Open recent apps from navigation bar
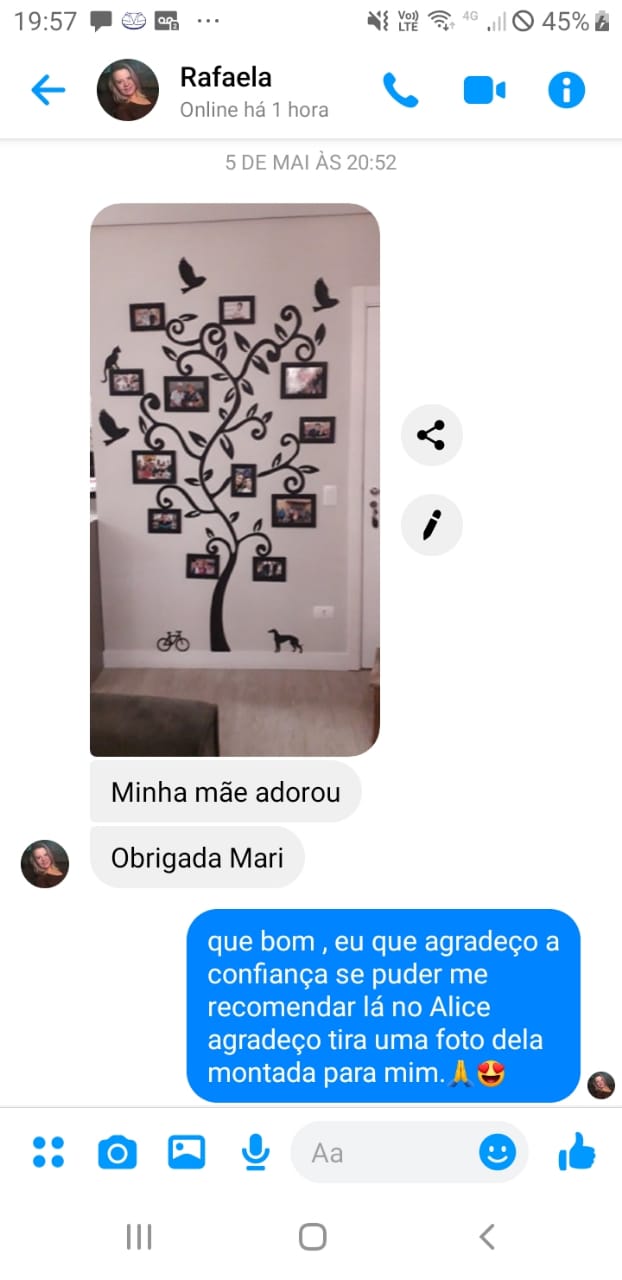 click(x=139, y=1237)
